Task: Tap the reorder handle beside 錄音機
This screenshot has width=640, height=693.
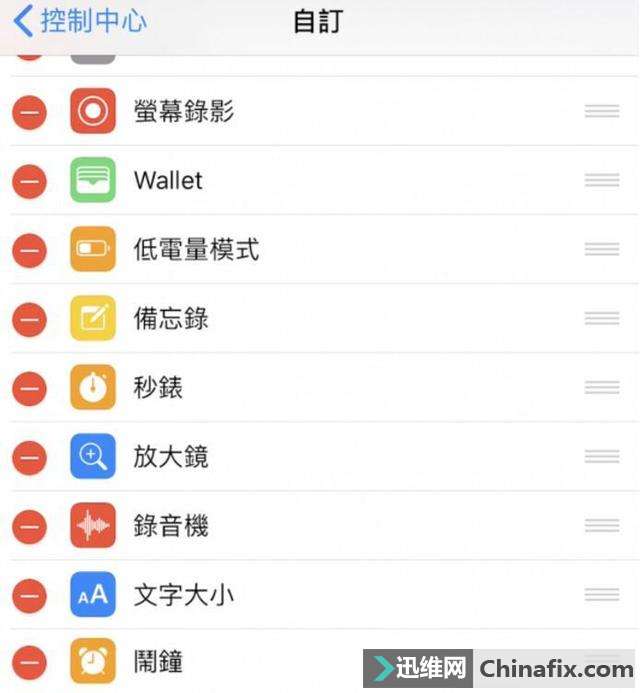Action: coord(602,526)
